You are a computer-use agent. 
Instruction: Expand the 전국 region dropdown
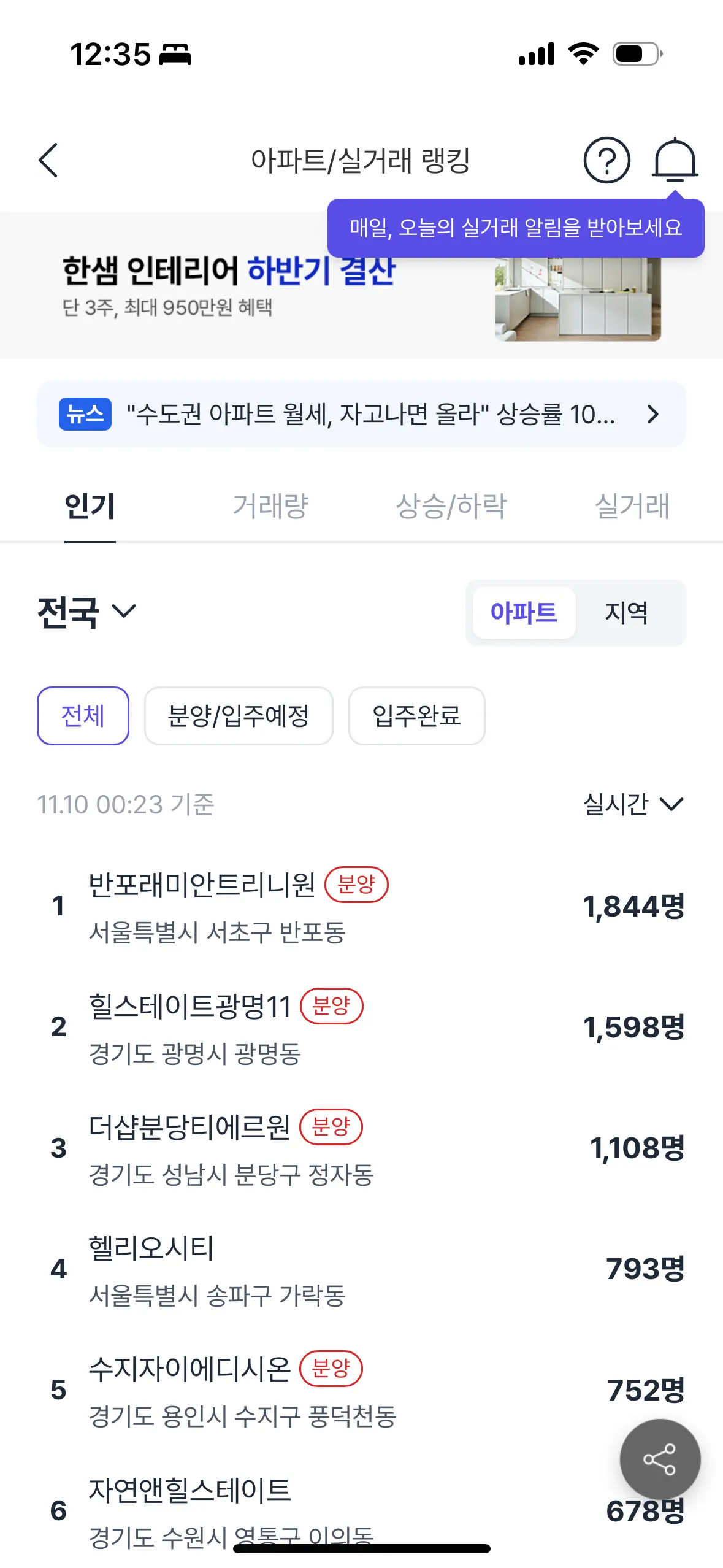(87, 612)
